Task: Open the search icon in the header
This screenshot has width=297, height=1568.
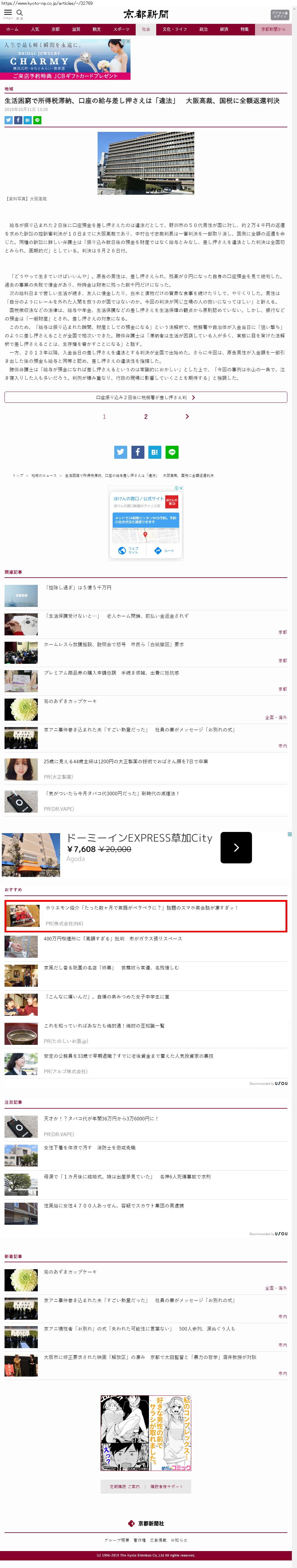Action: tap(19, 13)
